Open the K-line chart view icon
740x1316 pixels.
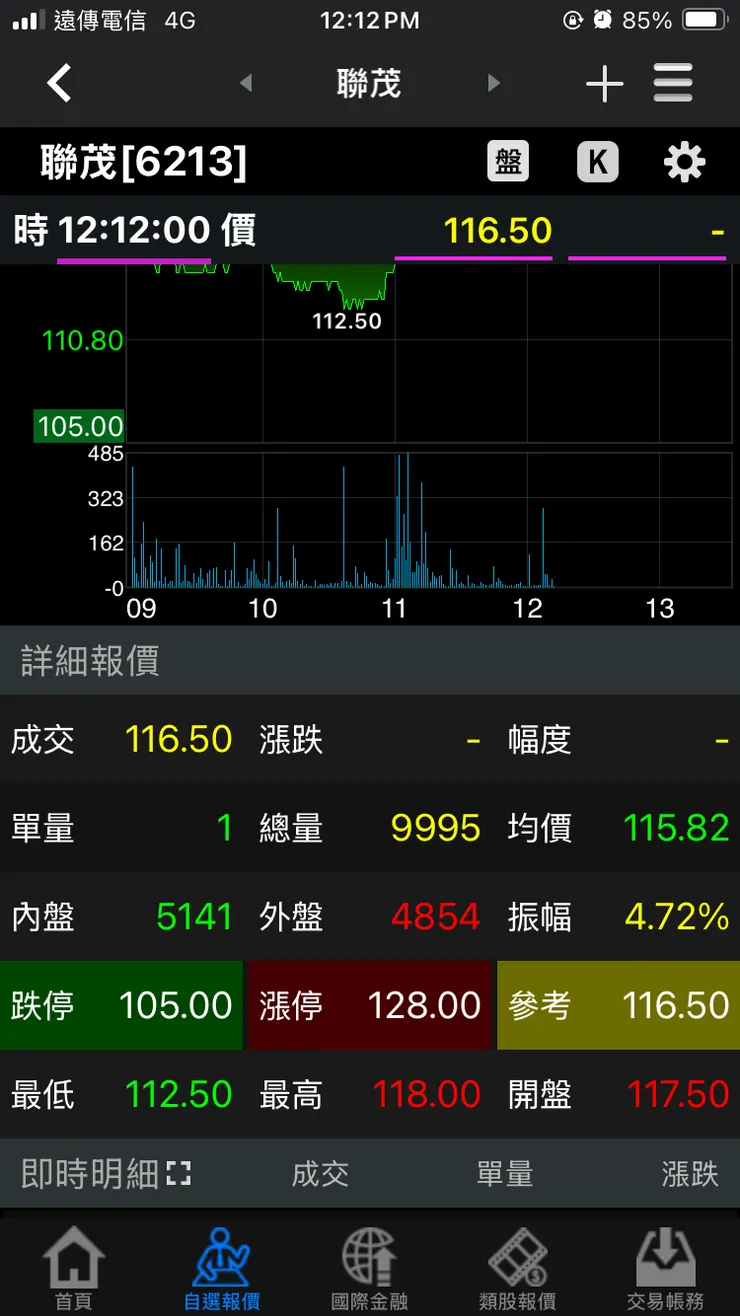tap(597, 161)
